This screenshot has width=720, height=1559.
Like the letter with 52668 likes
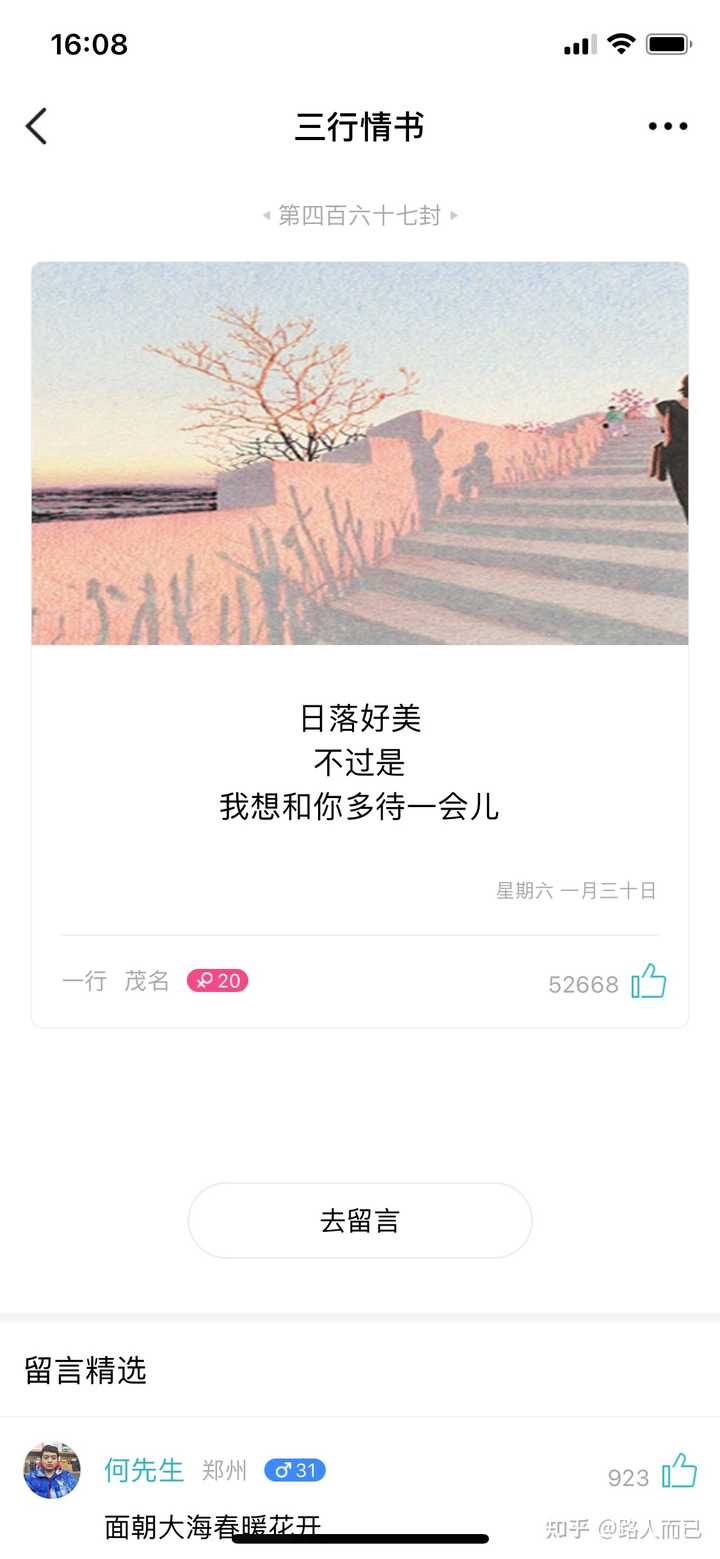tap(648, 982)
